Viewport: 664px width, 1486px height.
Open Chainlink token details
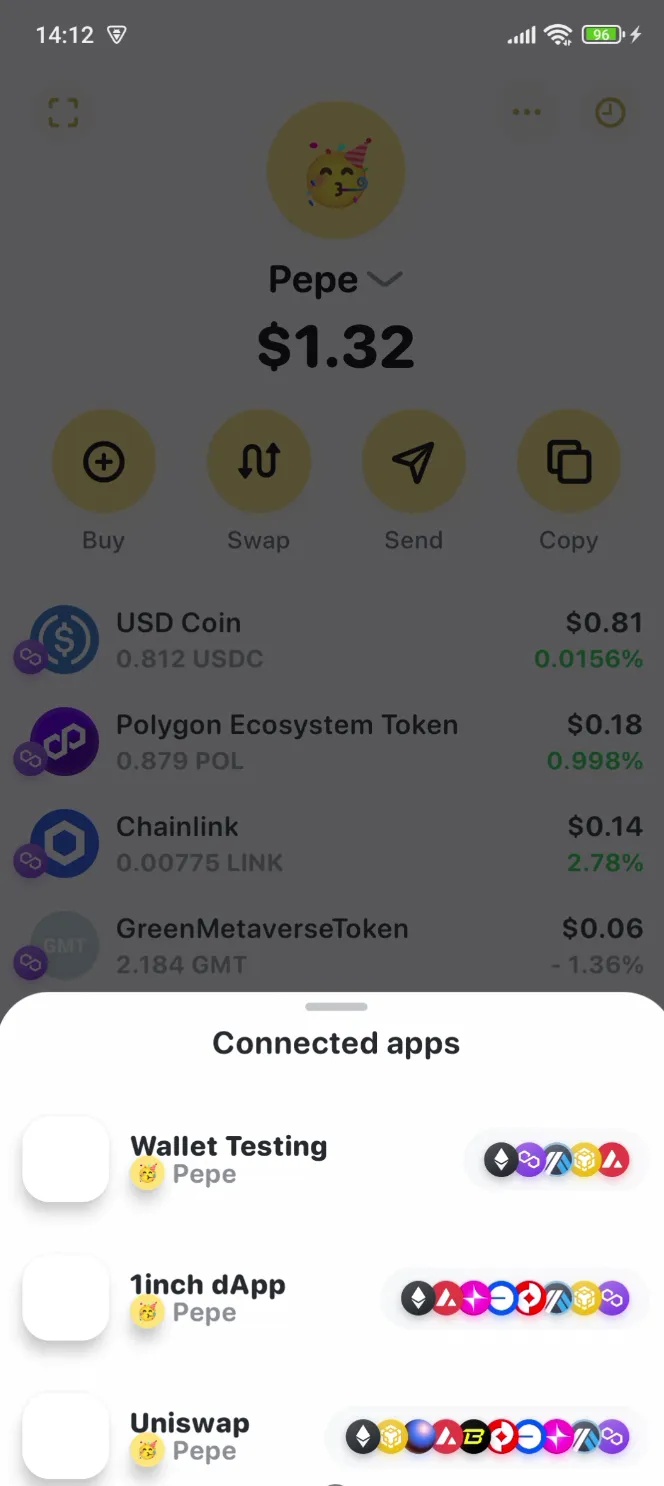(x=330, y=844)
